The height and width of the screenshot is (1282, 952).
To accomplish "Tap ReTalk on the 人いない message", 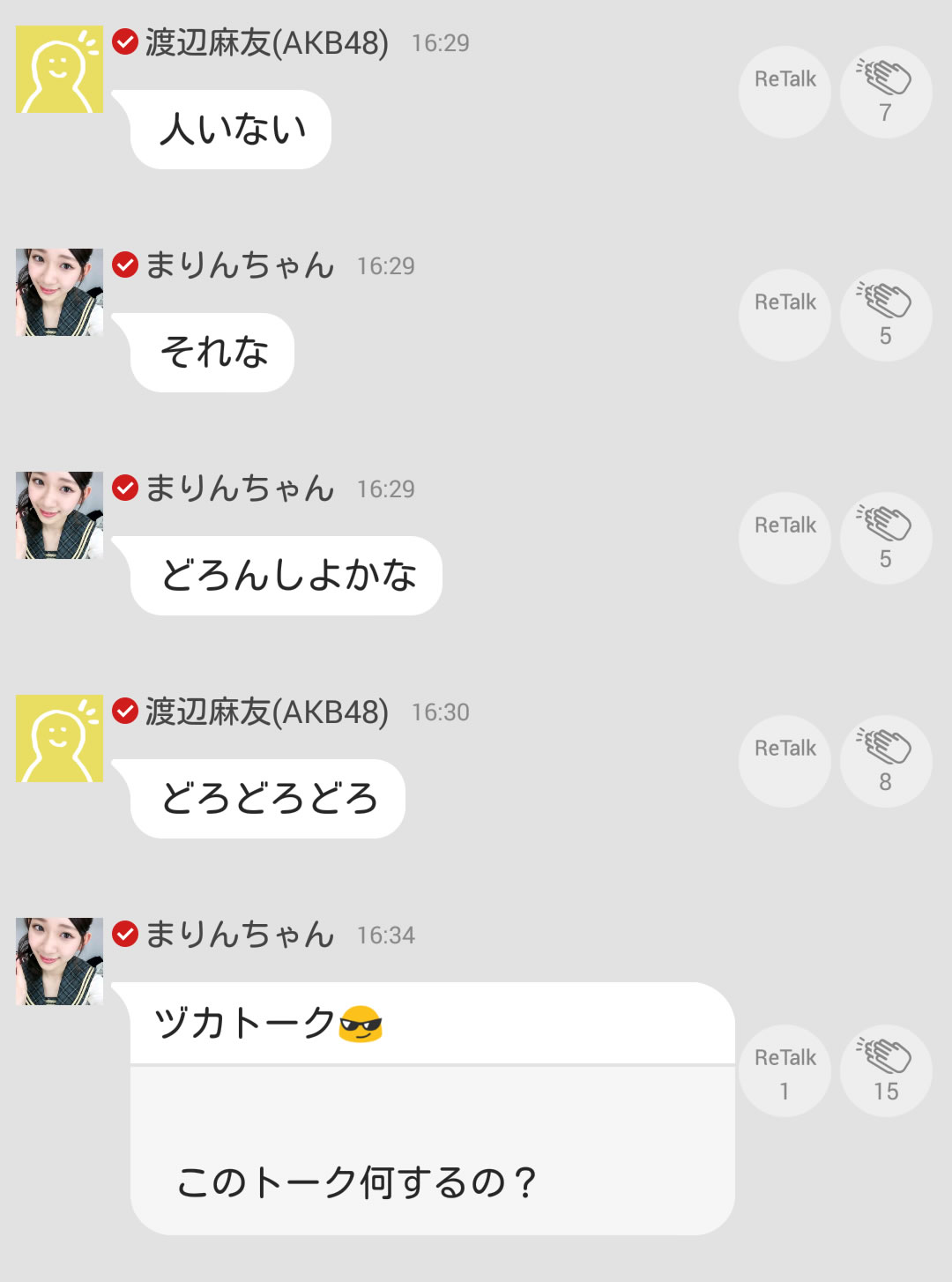I will (x=785, y=92).
